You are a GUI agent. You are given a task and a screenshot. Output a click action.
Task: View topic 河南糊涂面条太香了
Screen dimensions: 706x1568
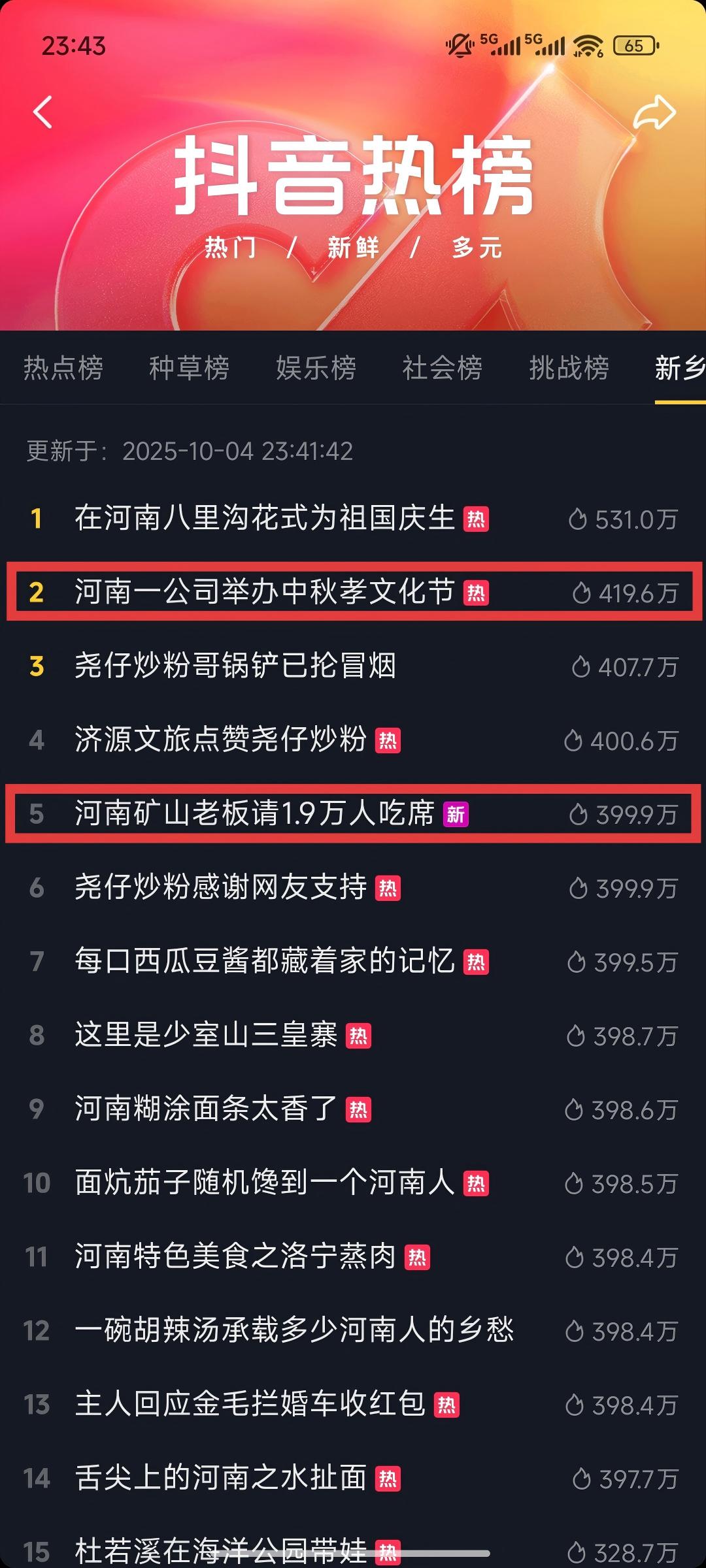(206, 1109)
